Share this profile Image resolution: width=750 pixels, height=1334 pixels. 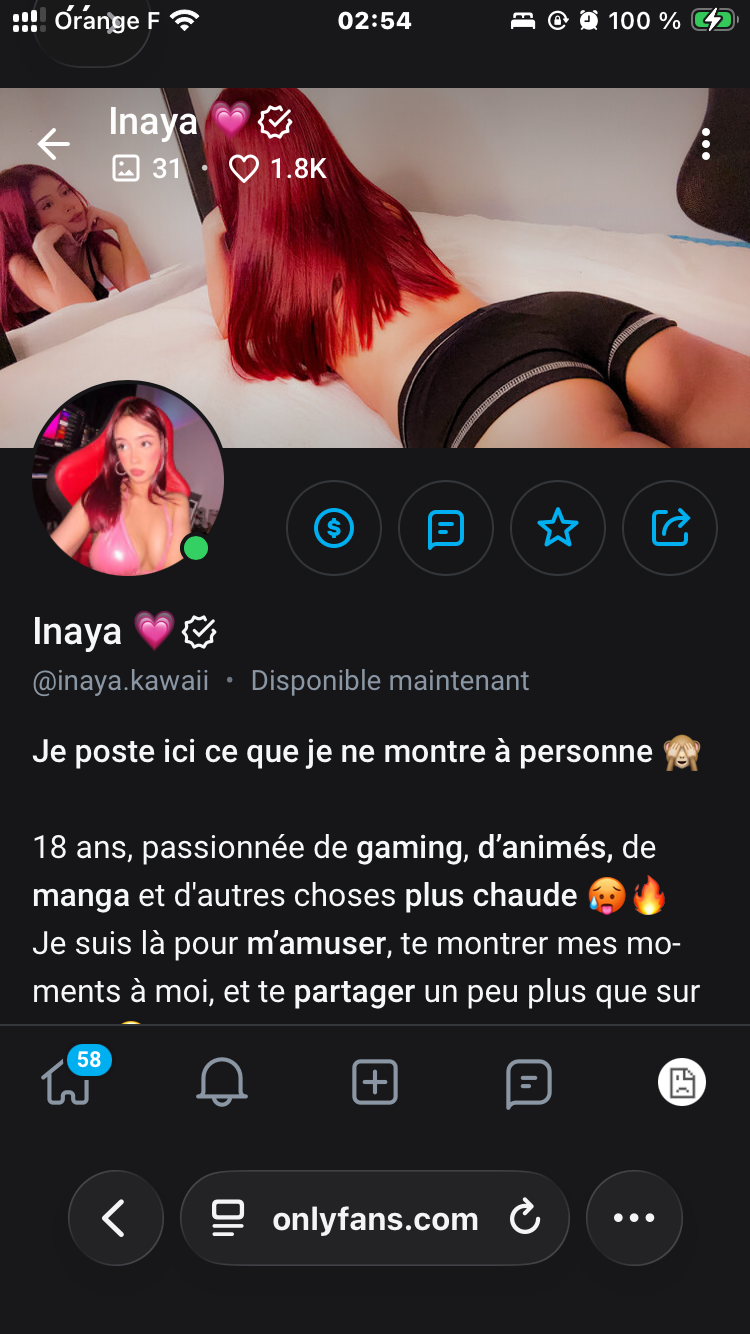(x=670, y=528)
